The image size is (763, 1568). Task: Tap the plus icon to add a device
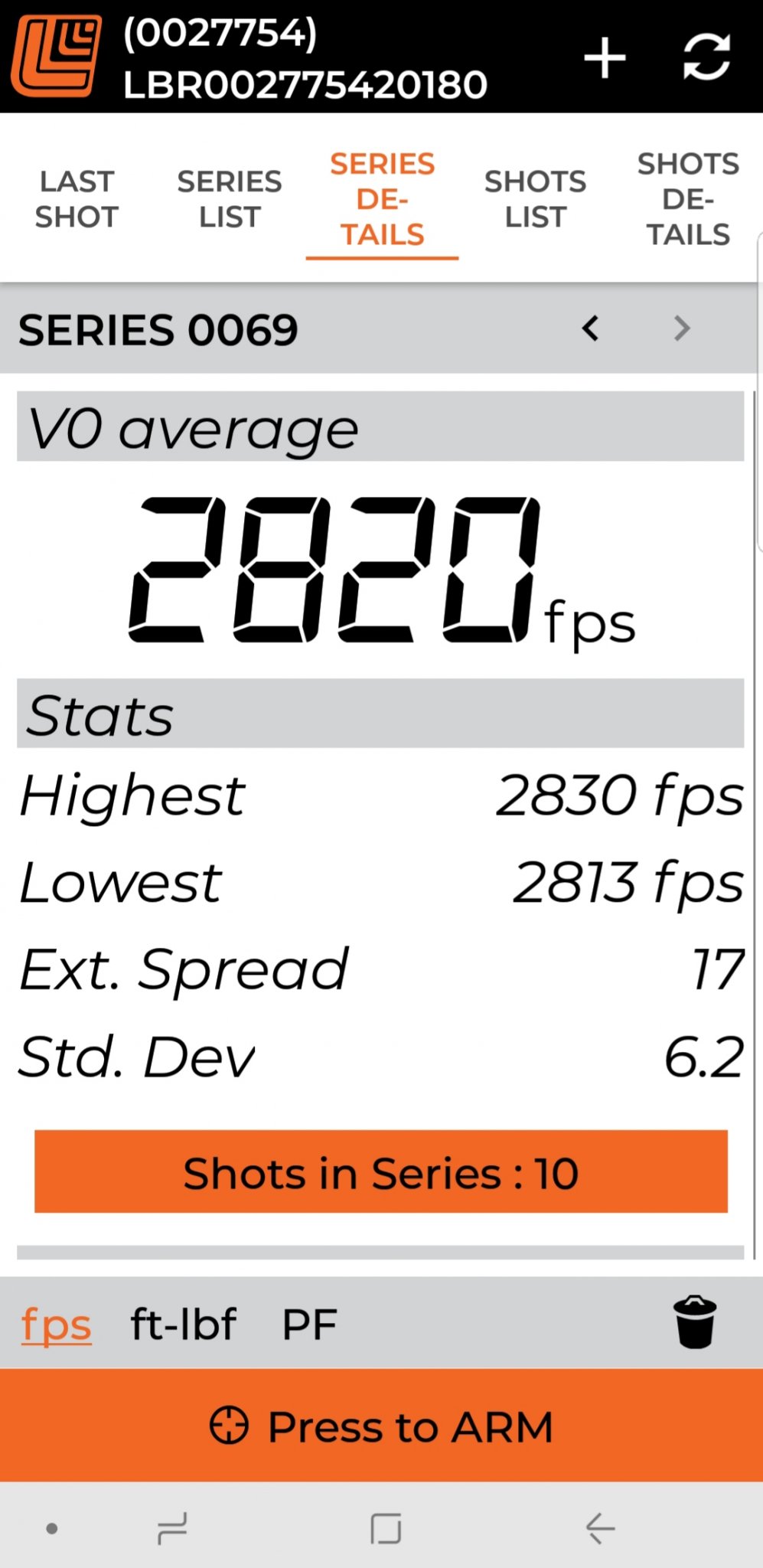[x=605, y=58]
